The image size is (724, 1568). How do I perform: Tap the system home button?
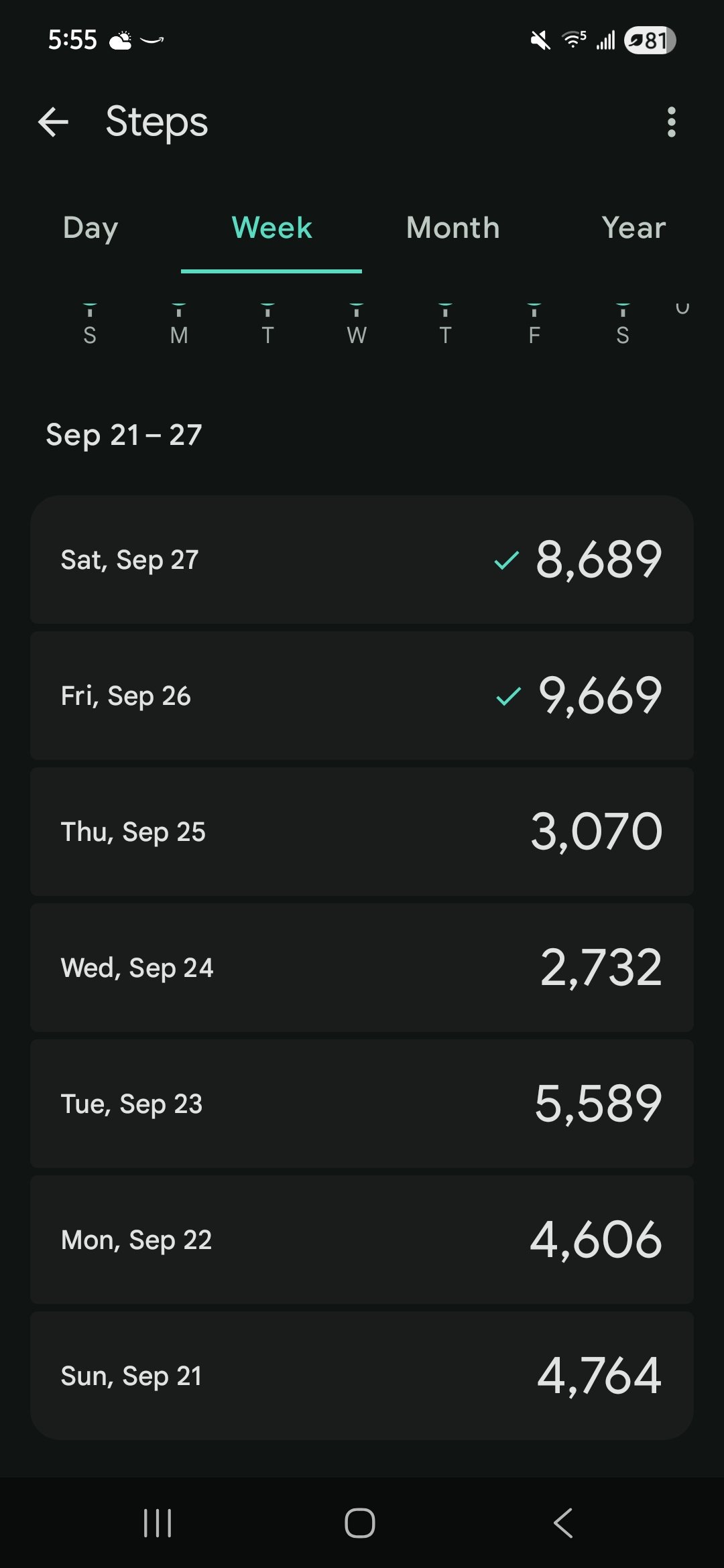[360, 1523]
